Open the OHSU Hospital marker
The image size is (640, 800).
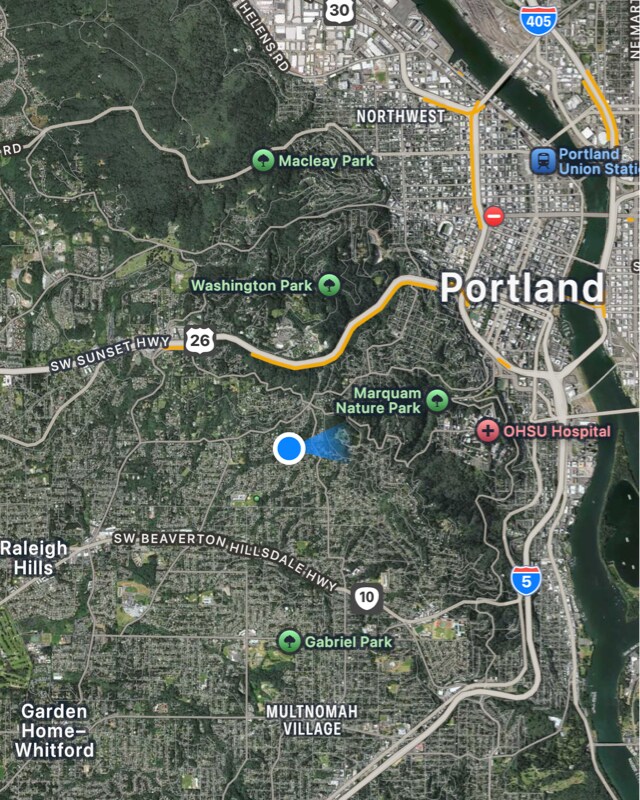coord(487,432)
